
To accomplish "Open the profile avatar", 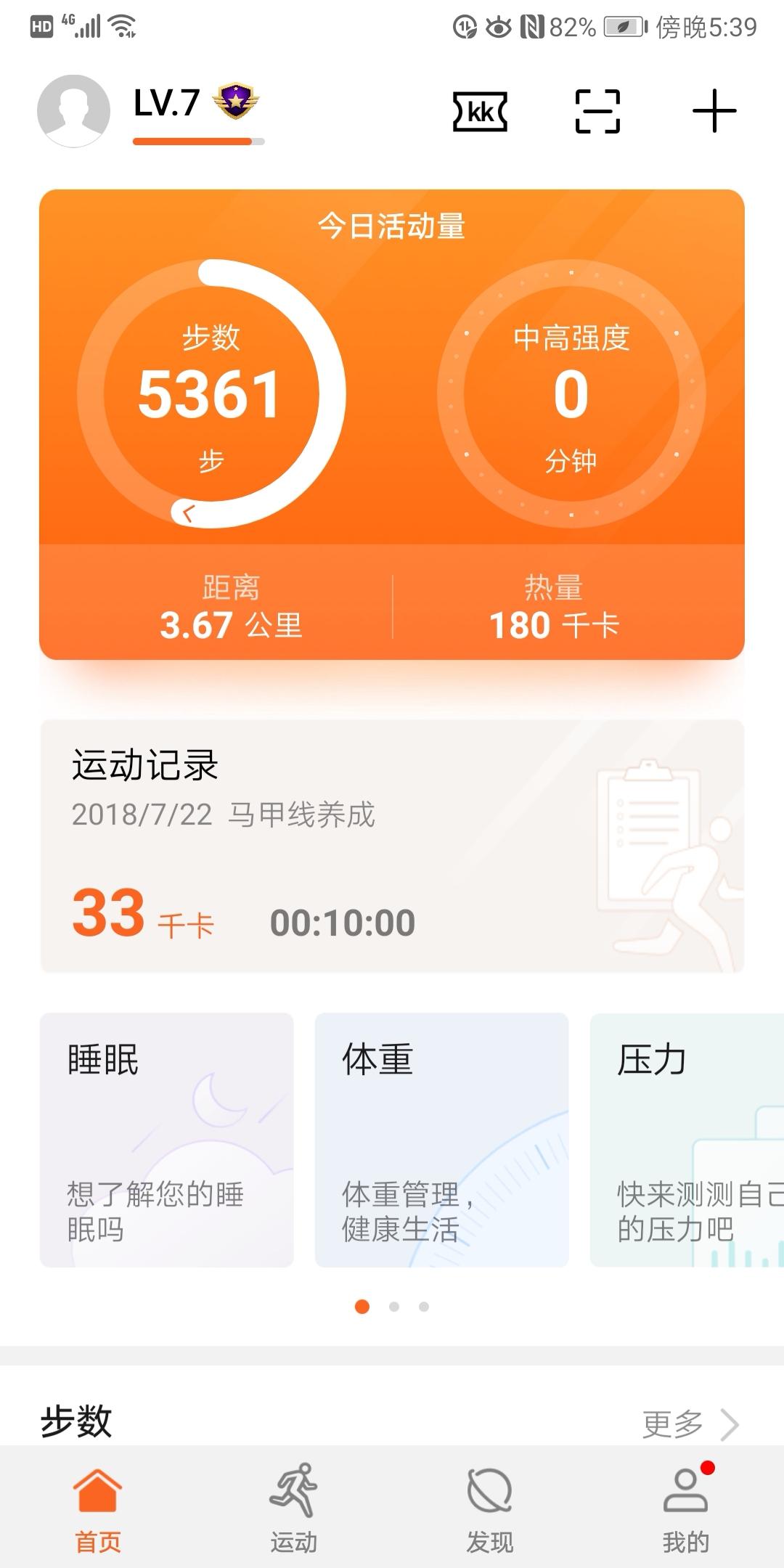I will coord(73,110).
